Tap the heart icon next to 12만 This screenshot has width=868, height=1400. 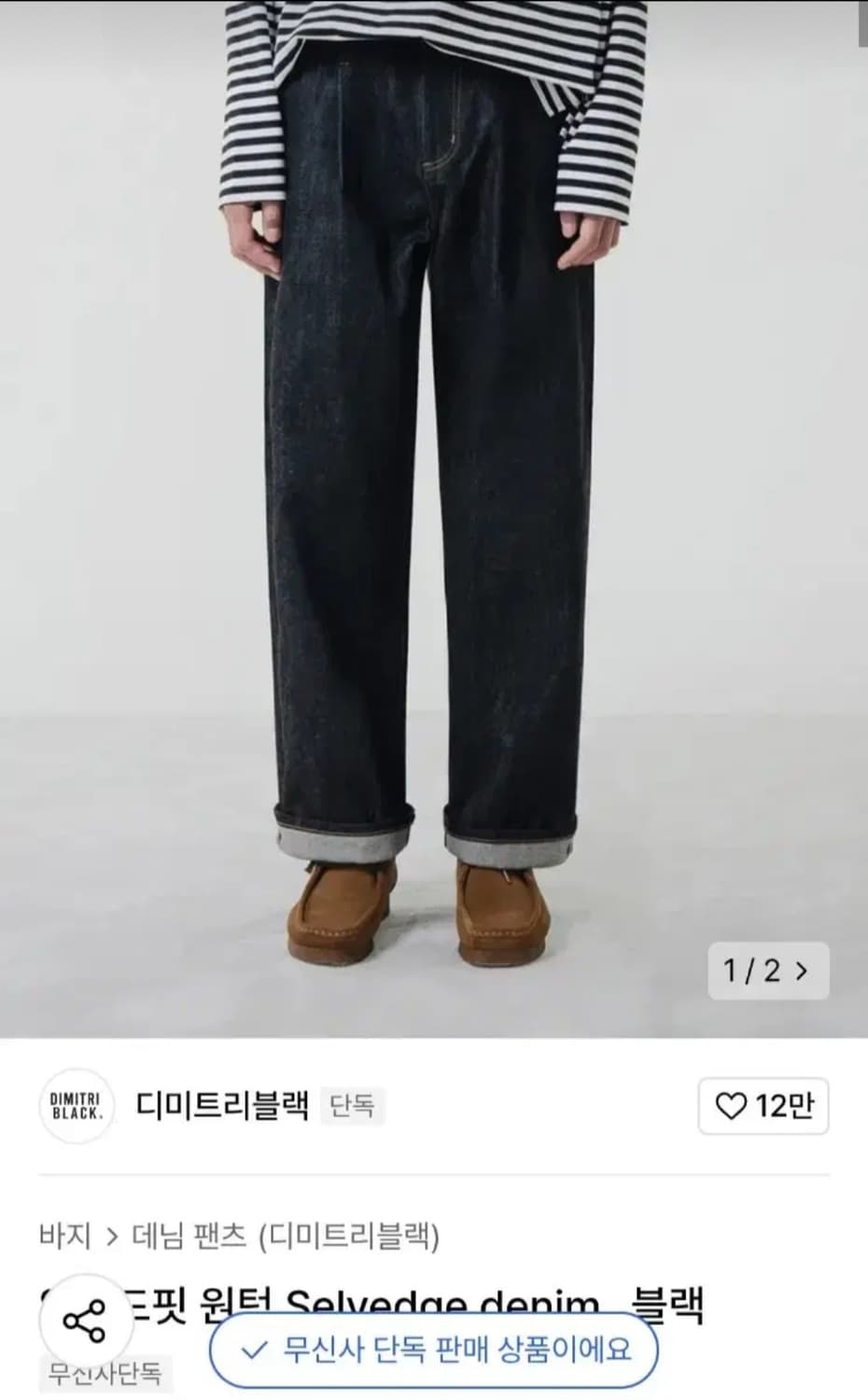click(x=731, y=1104)
